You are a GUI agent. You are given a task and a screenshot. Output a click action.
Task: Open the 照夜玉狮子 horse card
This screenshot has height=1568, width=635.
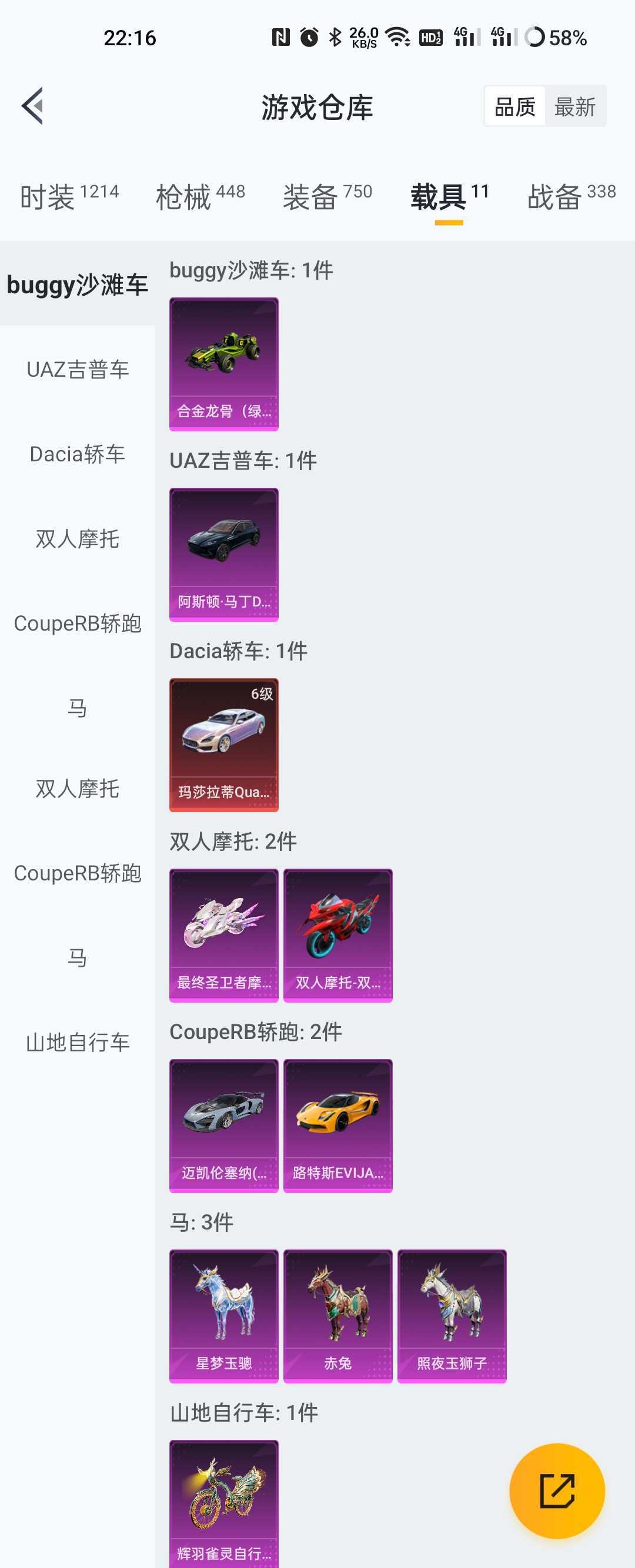(x=452, y=1316)
